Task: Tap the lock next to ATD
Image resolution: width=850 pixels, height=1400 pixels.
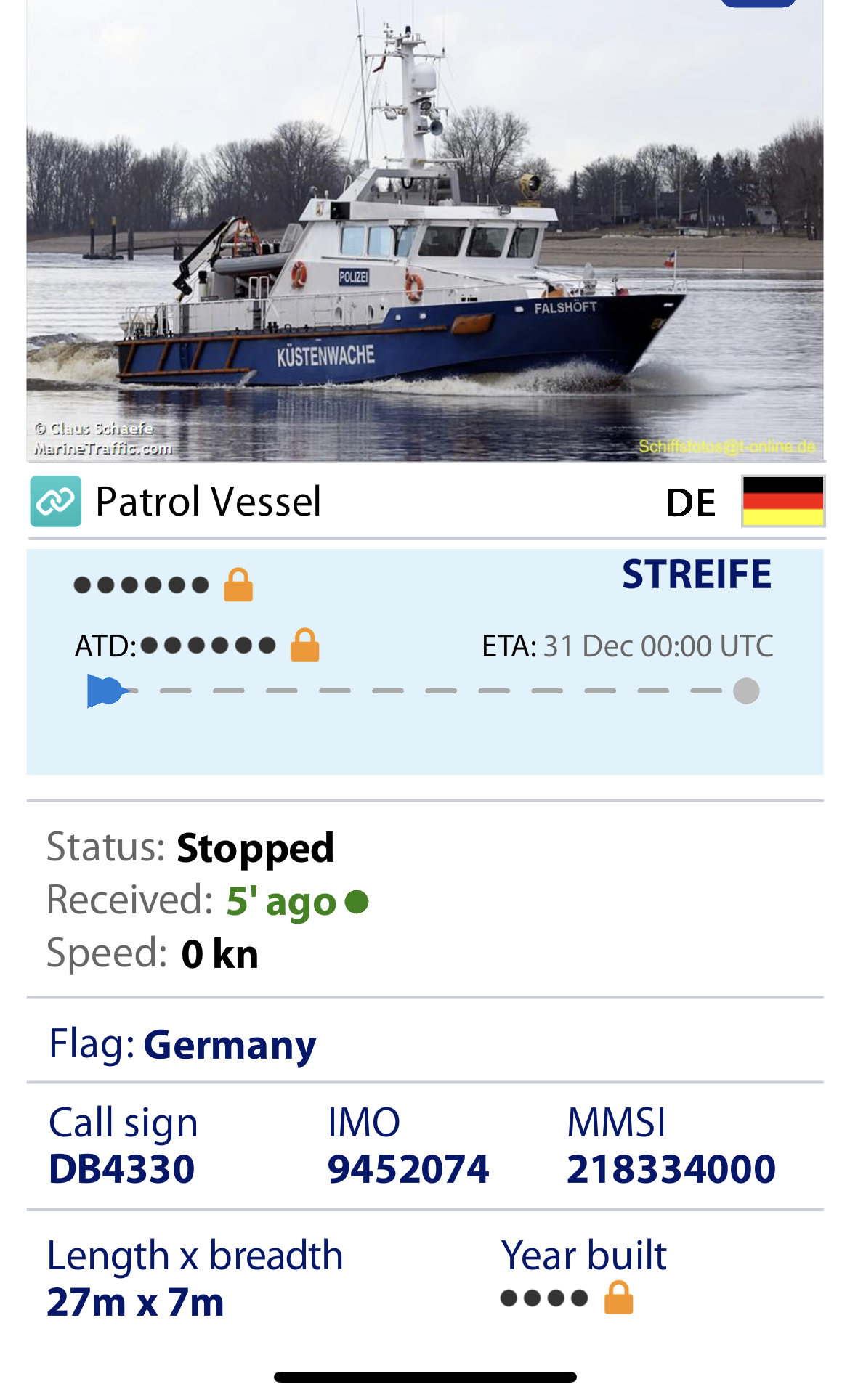Action: [x=305, y=645]
